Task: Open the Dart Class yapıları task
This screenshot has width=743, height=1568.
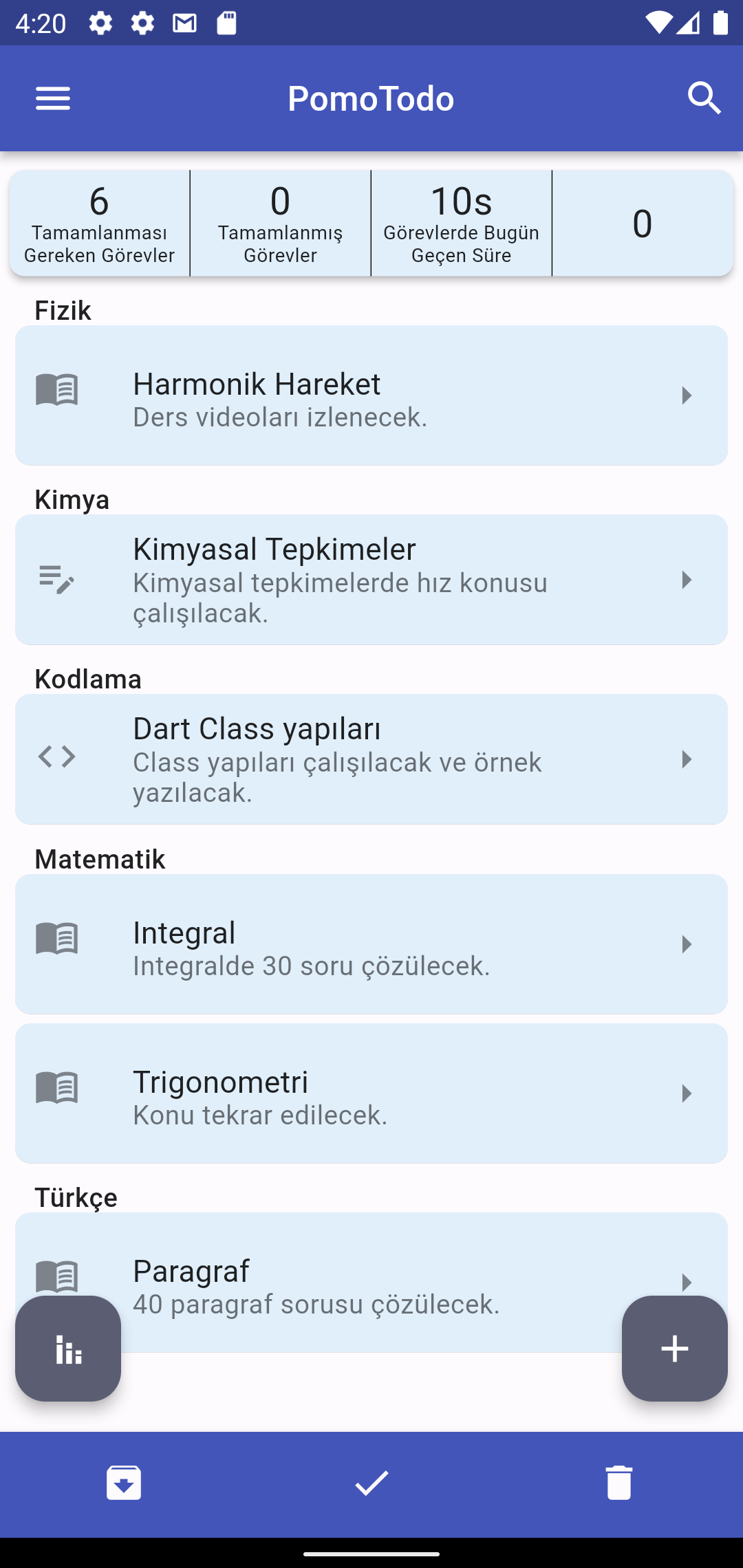Action: tap(371, 759)
